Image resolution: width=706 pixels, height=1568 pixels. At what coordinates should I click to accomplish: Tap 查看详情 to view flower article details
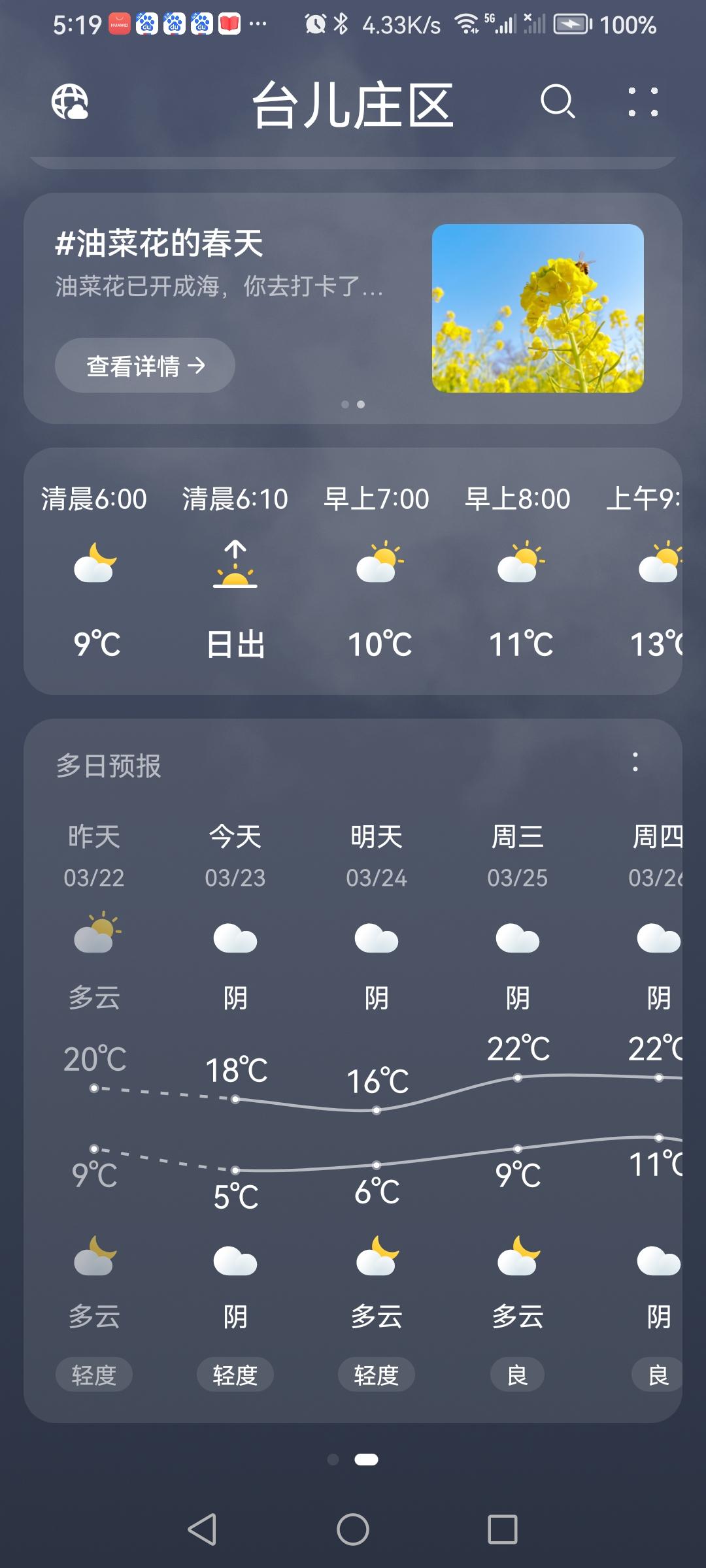[144, 366]
